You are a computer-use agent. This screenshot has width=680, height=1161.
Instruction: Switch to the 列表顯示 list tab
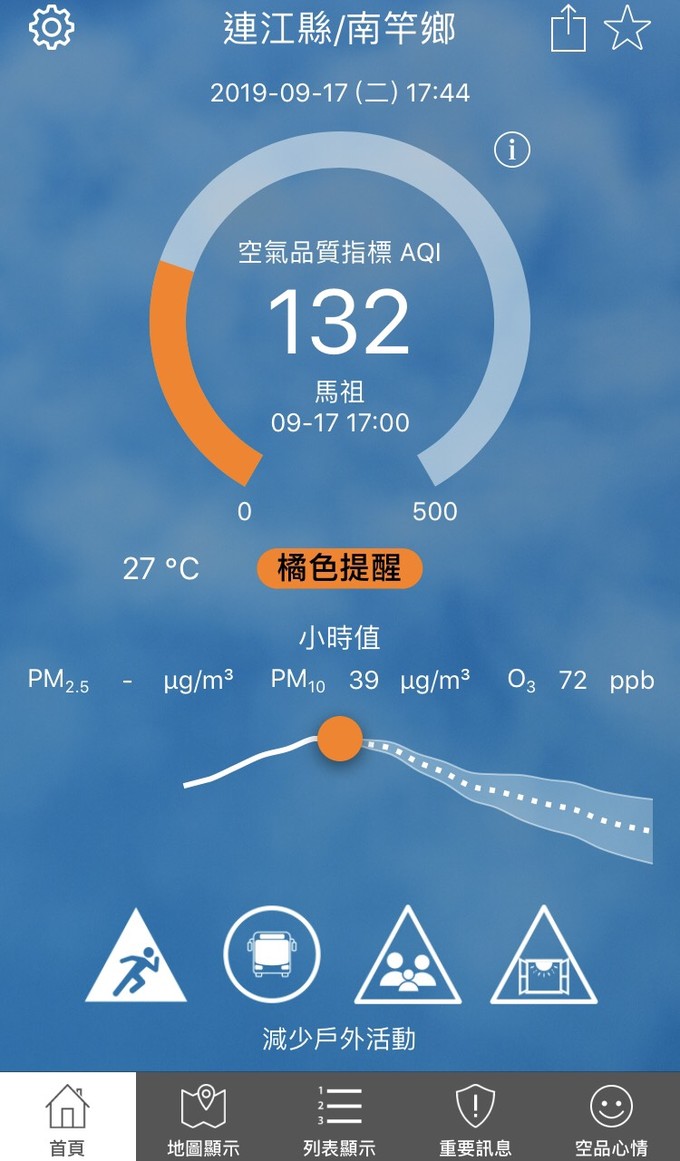point(339,1118)
